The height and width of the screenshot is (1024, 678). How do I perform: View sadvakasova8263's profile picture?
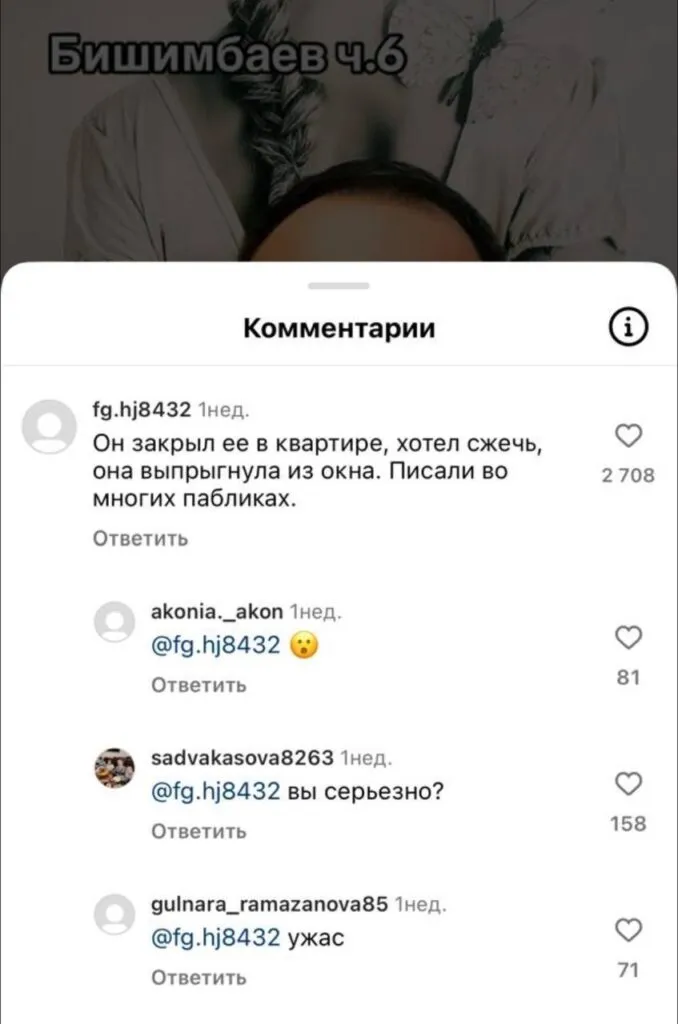point(114,768)
